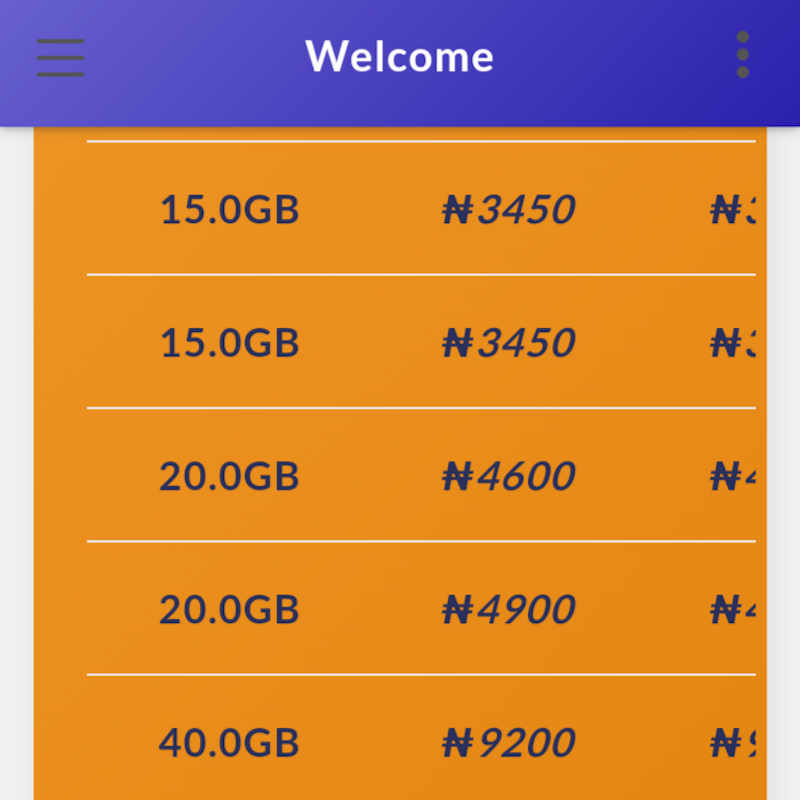The image size is (800, 800).
Task: Open the hamburger drawer menu
Action: point(60,57)
